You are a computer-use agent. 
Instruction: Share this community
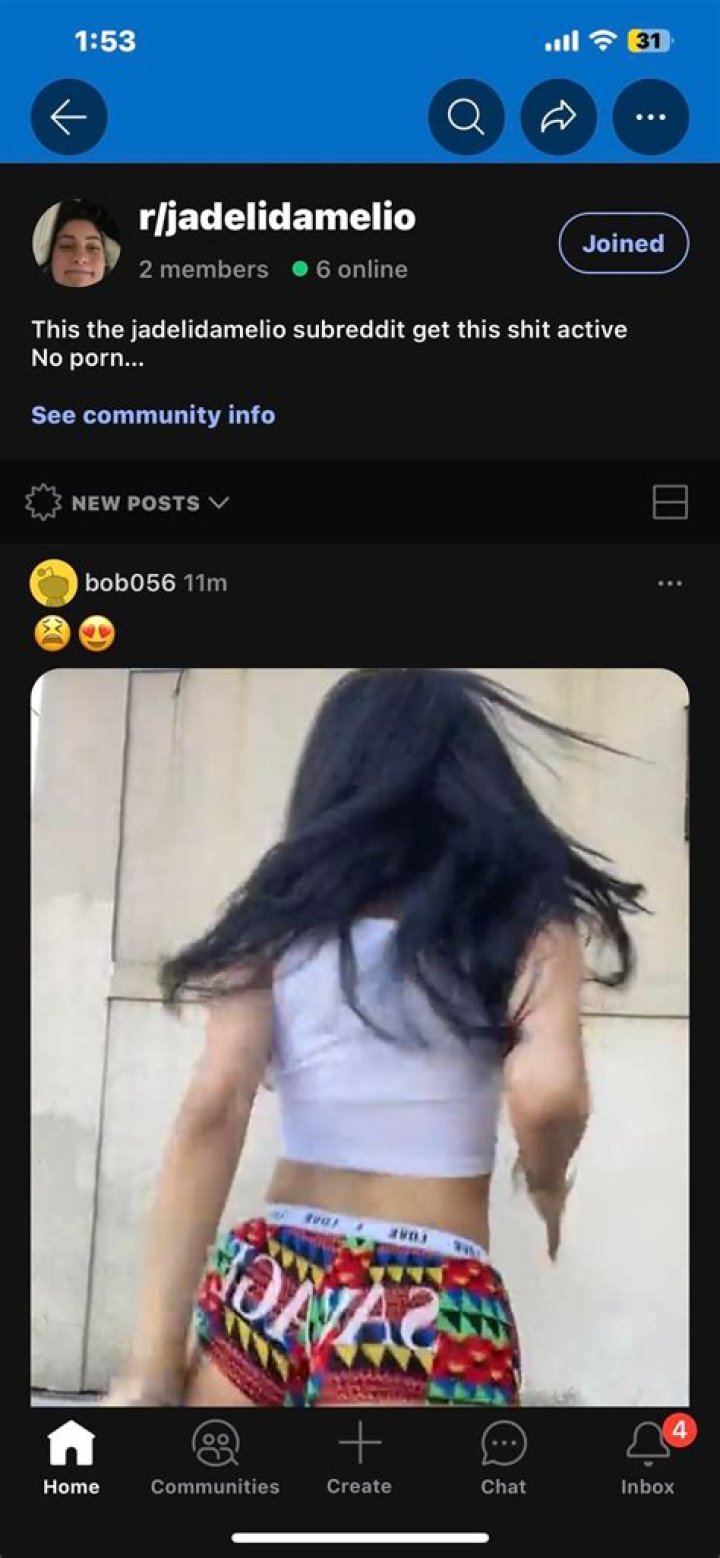(x=558, y=118)
